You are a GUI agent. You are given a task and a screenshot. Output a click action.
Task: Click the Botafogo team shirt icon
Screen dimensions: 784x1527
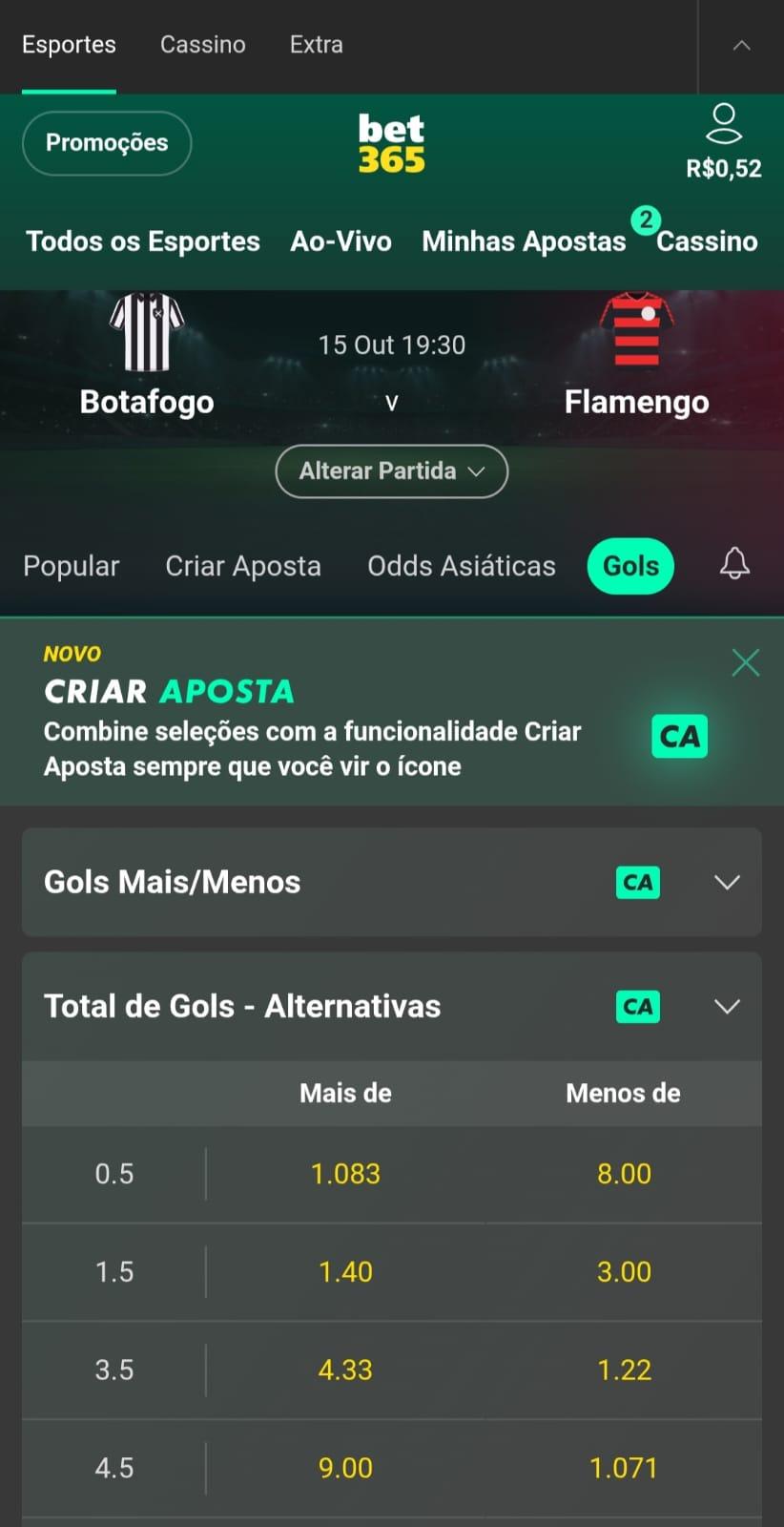[x=145, y=329]
